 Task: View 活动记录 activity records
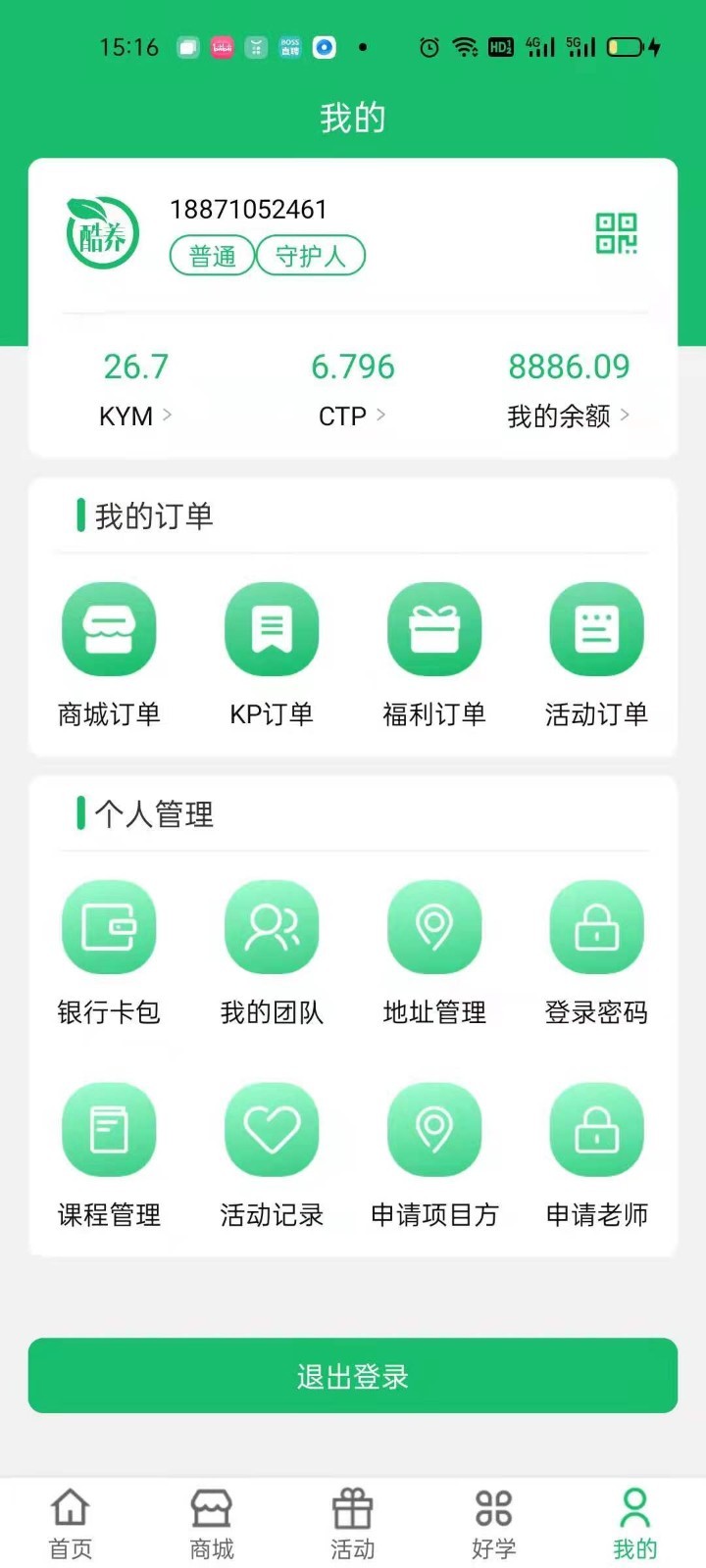pyautogui.click(x=272, y=1154)
